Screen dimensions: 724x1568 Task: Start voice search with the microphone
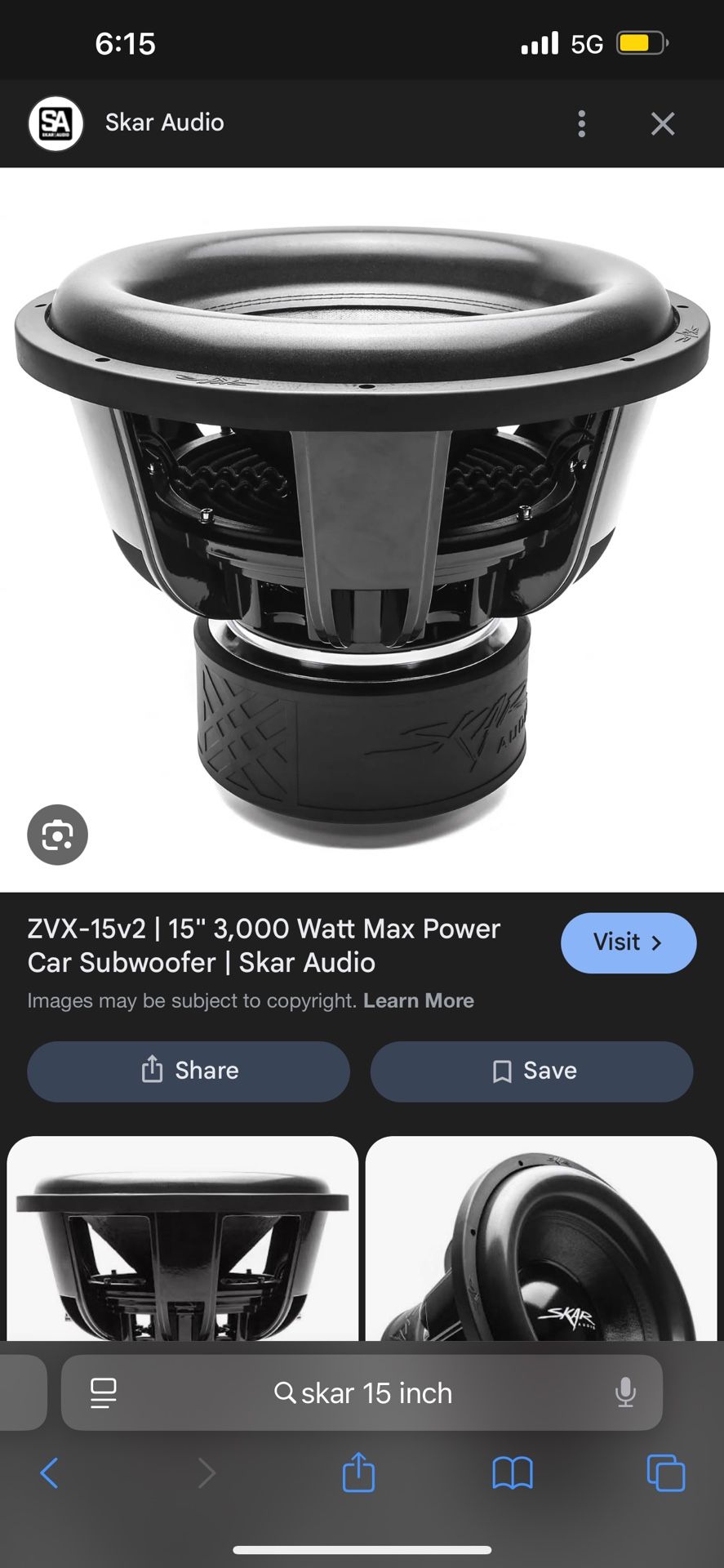(625, 1392)
